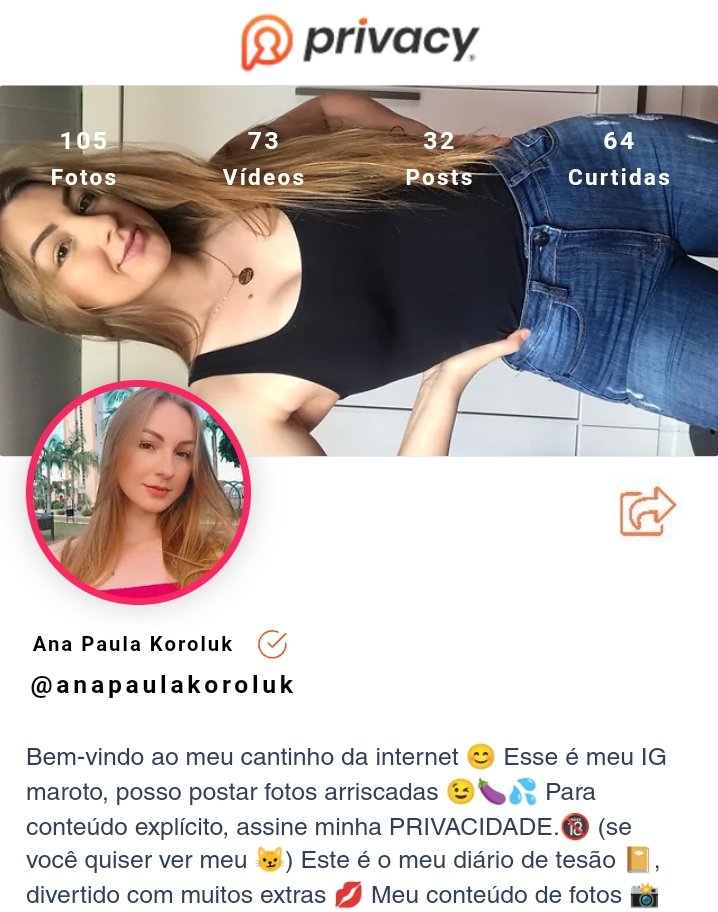Share this profile via the arrow icon
Viewport: 718px width, 912px height.
point(647,511)
